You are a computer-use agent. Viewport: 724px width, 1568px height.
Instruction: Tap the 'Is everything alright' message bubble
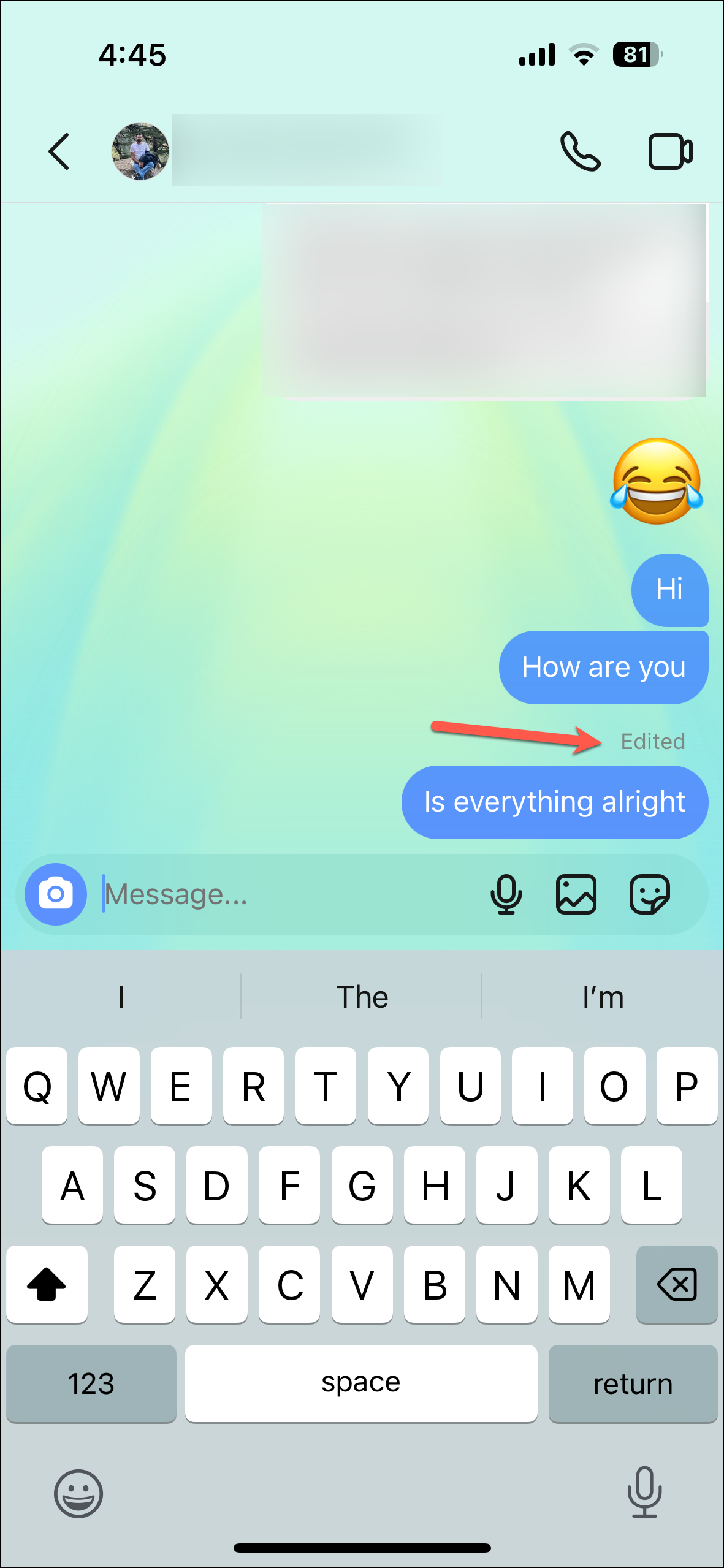[x=554, y=802]
